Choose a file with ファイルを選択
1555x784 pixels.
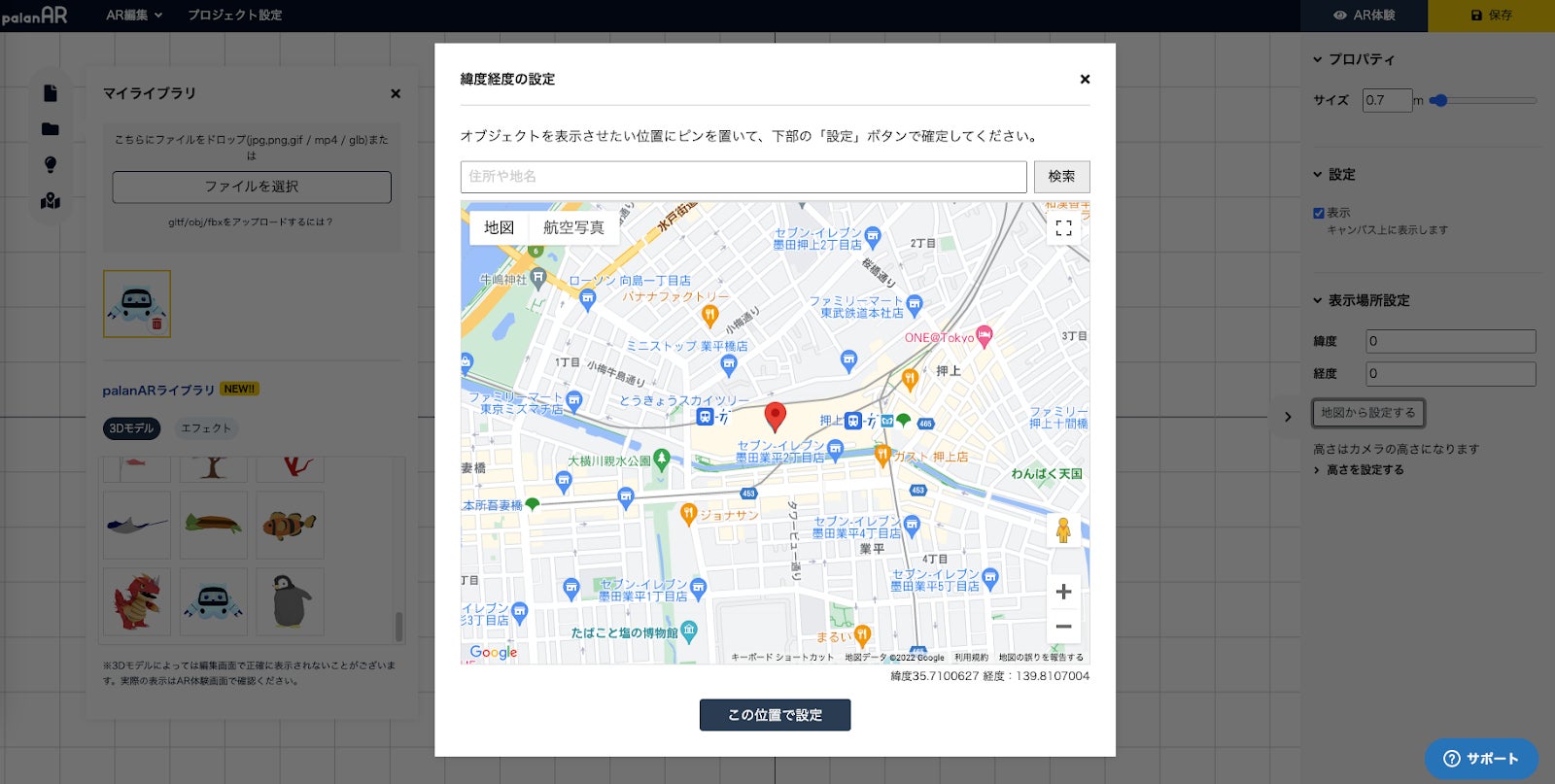[x=252, y=187]
